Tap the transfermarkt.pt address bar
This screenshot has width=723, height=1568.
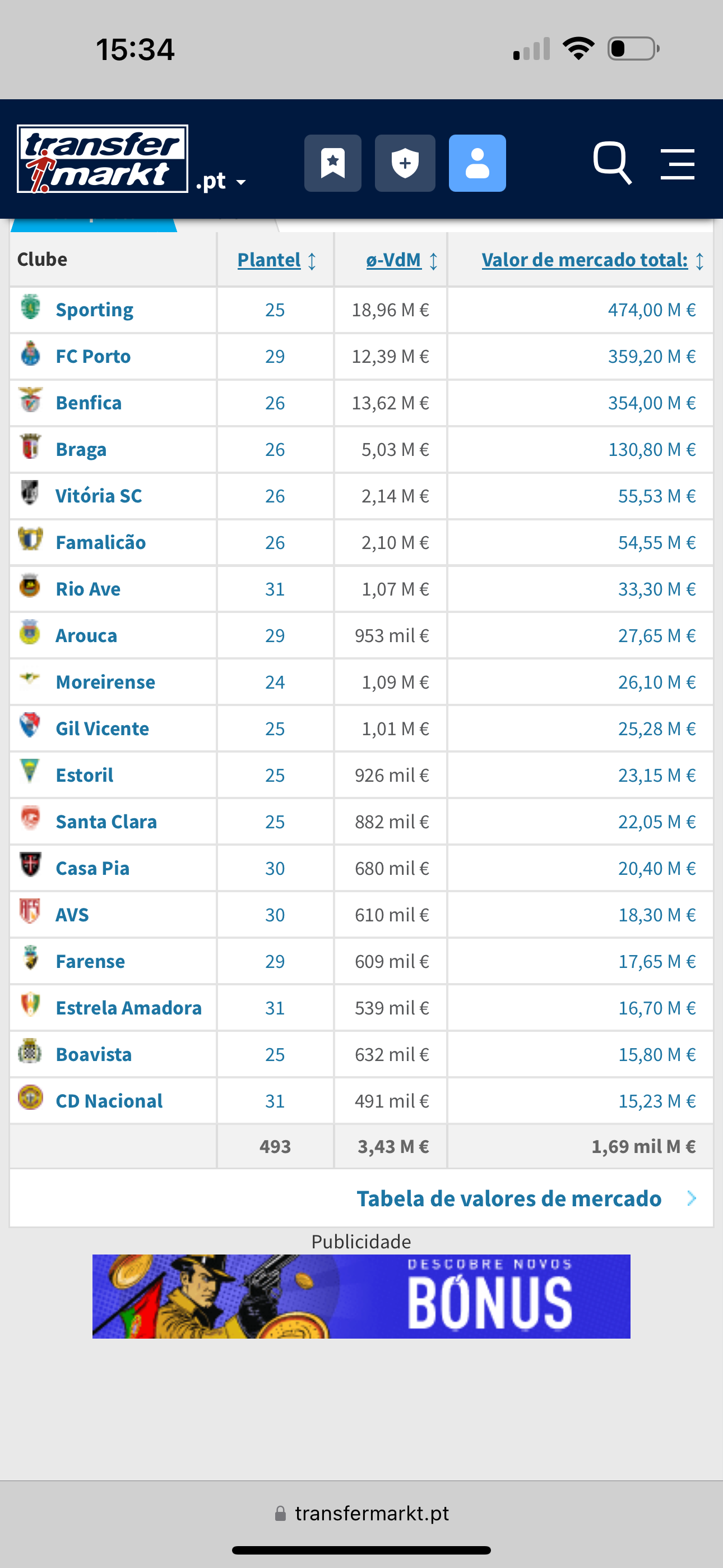click(x=361, y=1513)
